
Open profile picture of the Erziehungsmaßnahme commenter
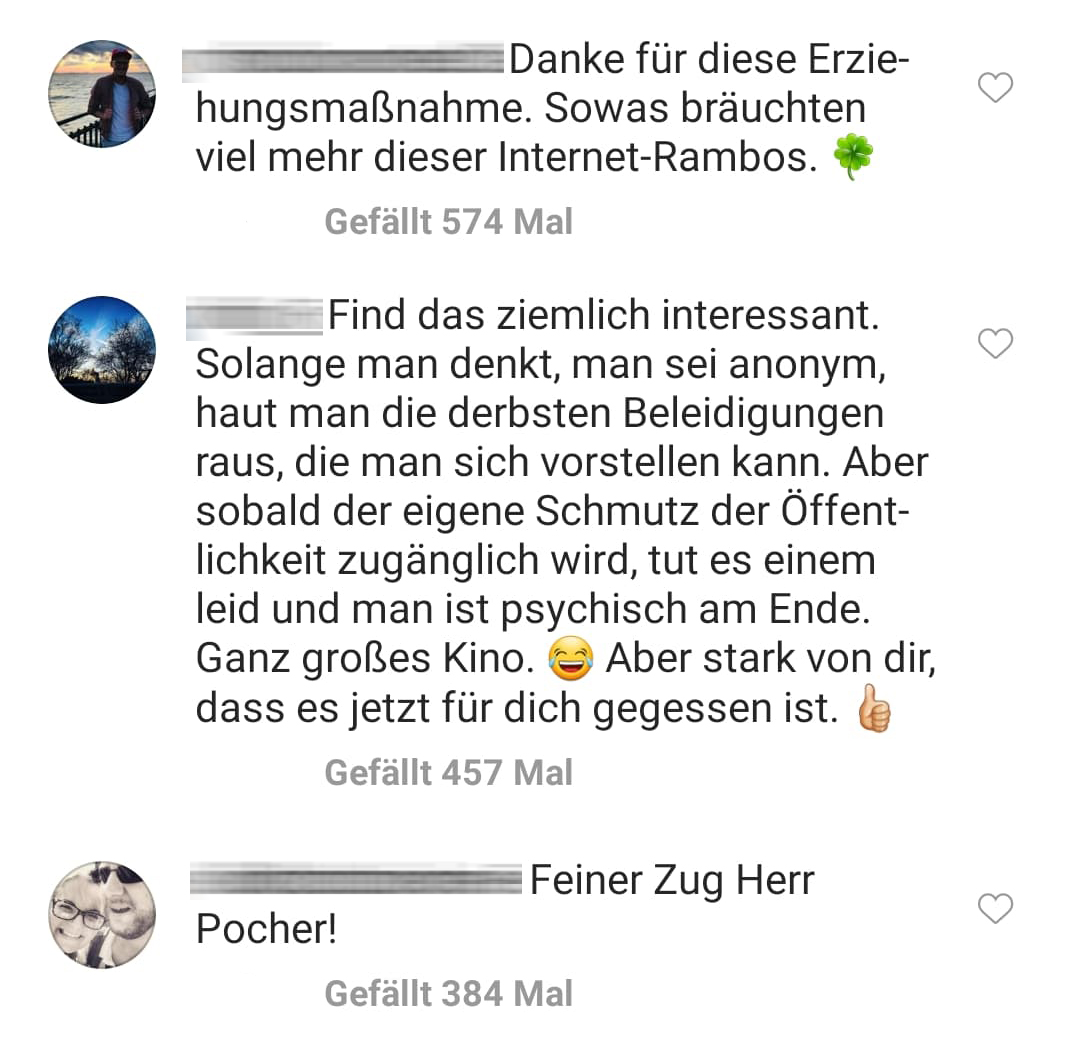(x=102, y=94)
